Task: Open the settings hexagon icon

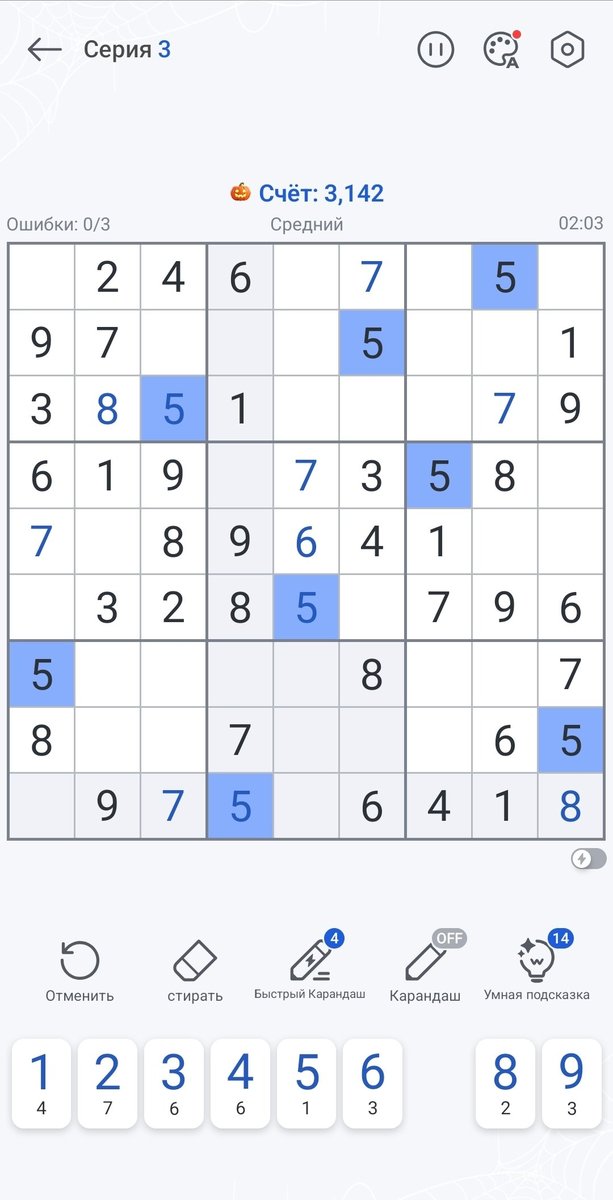Action: pyautogui.click(x=567, y=49)
